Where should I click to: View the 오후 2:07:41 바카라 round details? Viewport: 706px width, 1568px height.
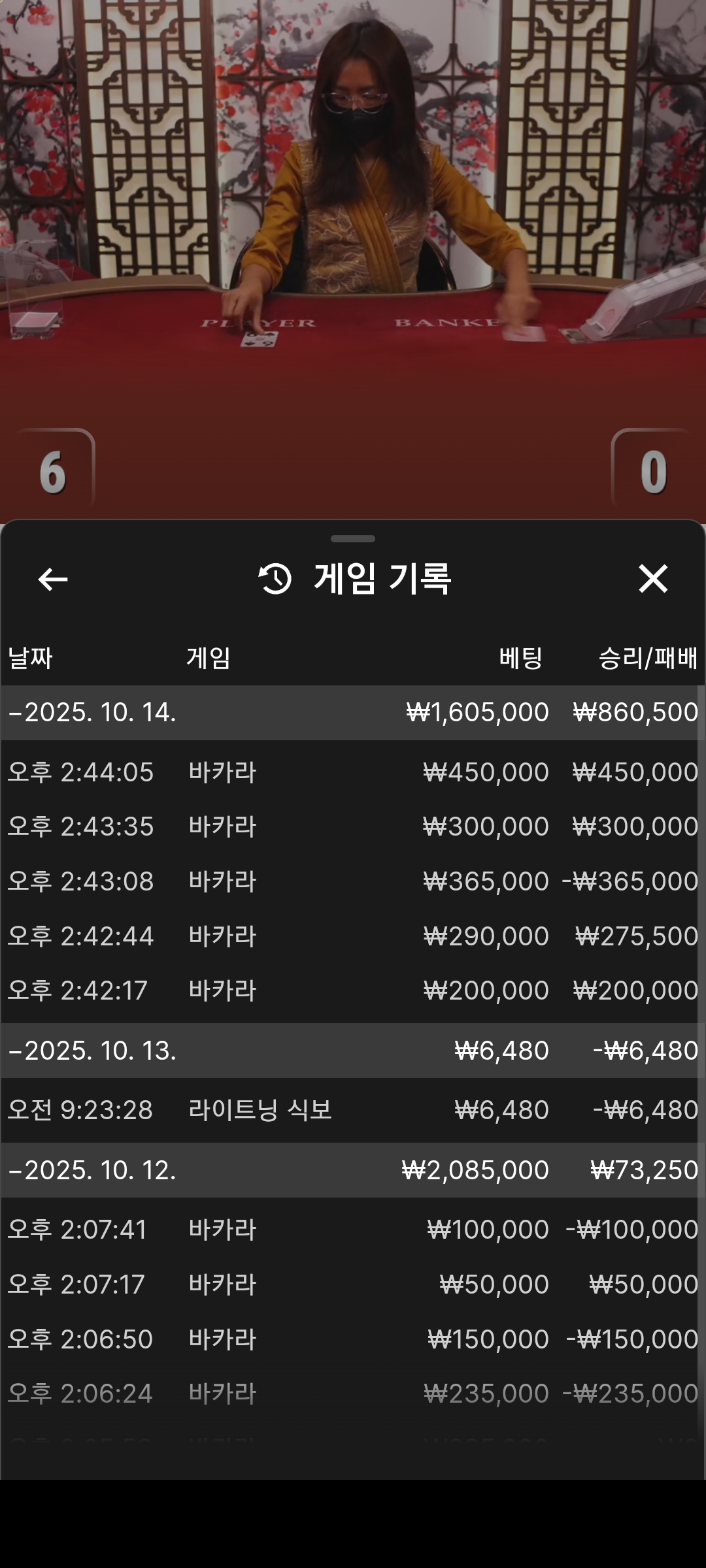tap(352, 1230)
